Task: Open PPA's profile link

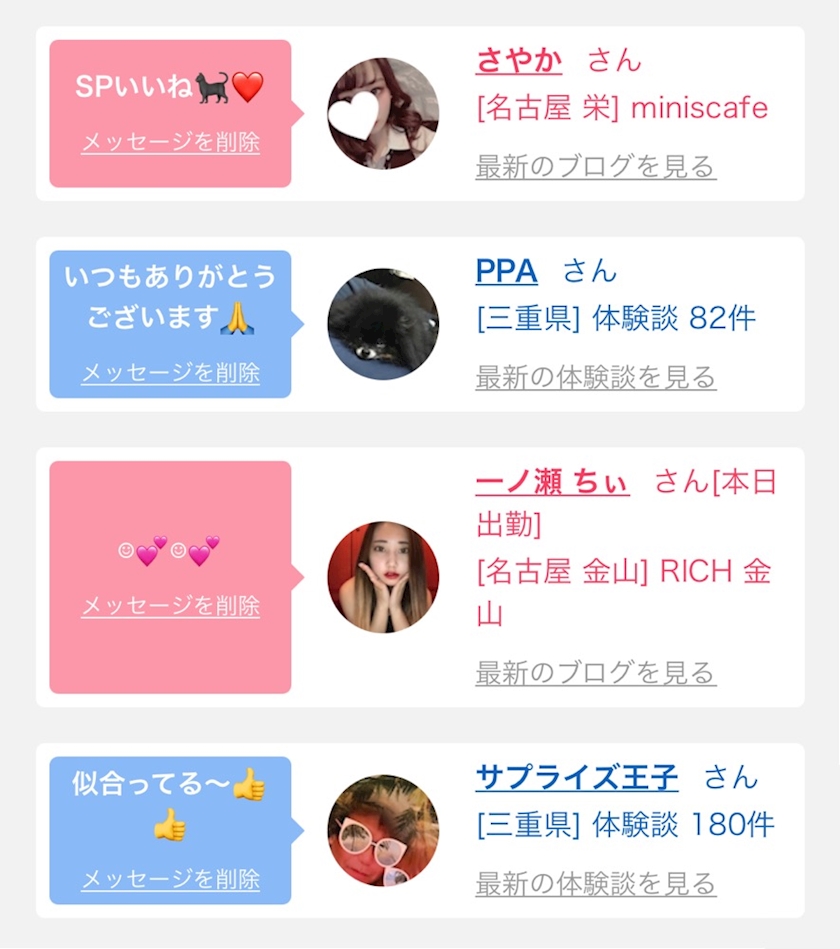Action: [x=507, y=271]
